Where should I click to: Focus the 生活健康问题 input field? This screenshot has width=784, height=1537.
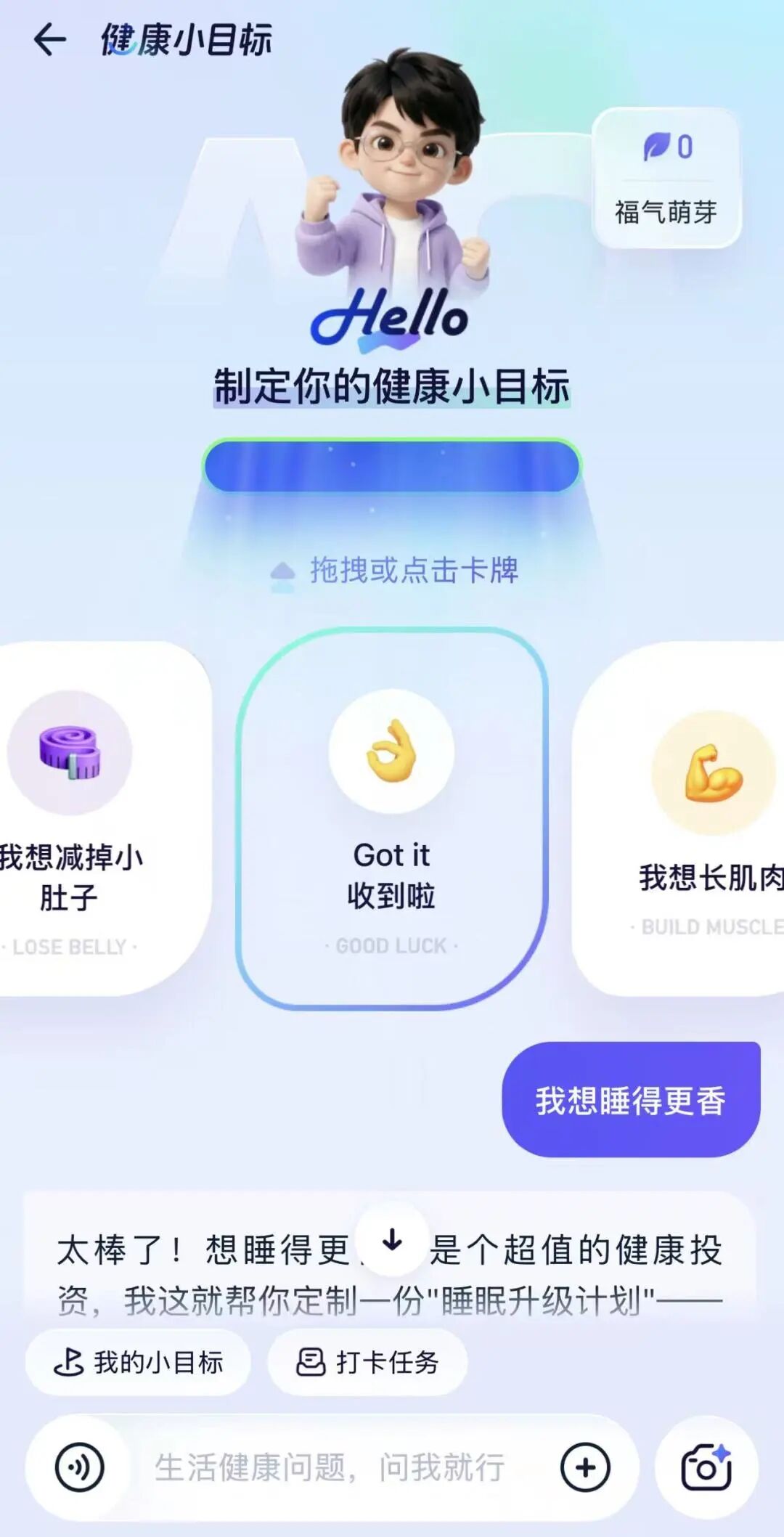[x=330, y=1467]
